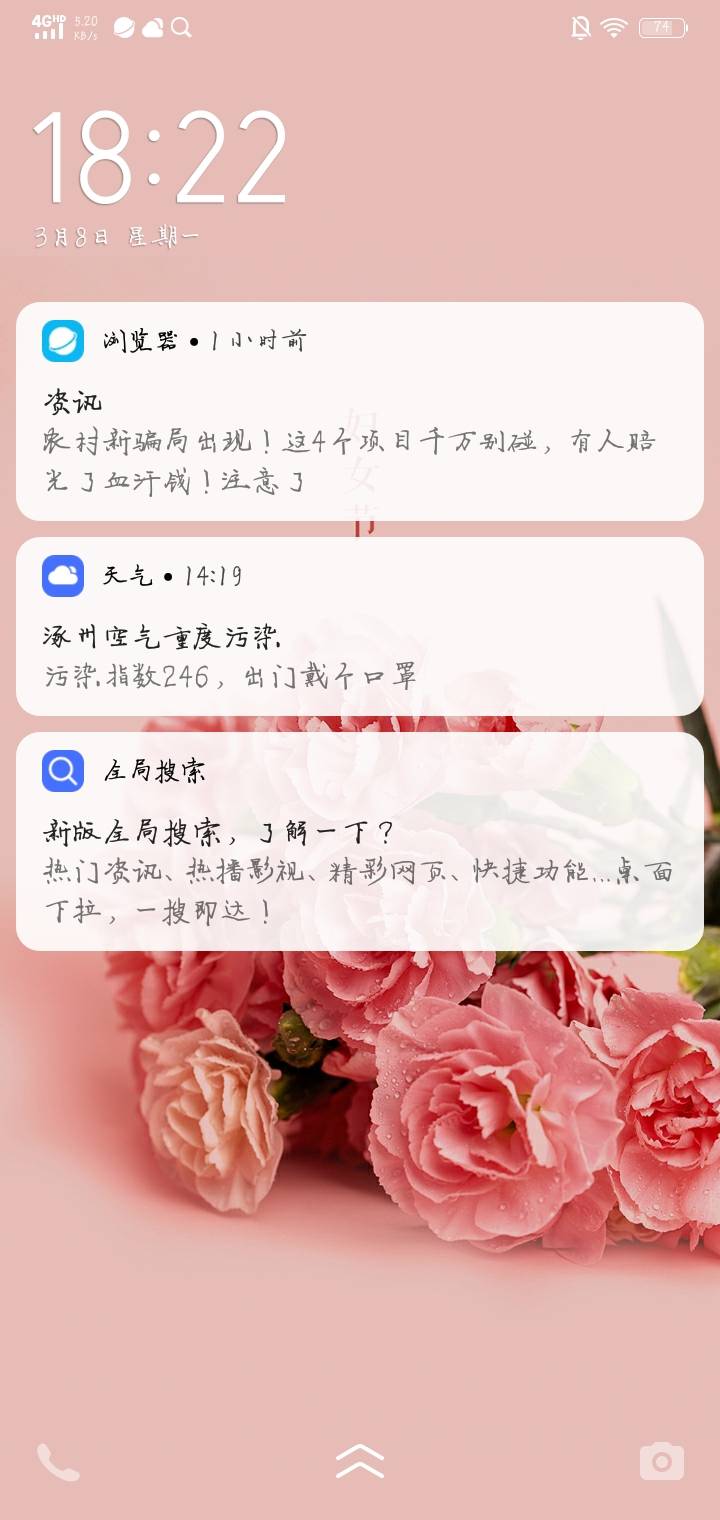Tap the phone shortcut icon
This screenshot has height=1520, width=720.
[x=58, y=1462]
